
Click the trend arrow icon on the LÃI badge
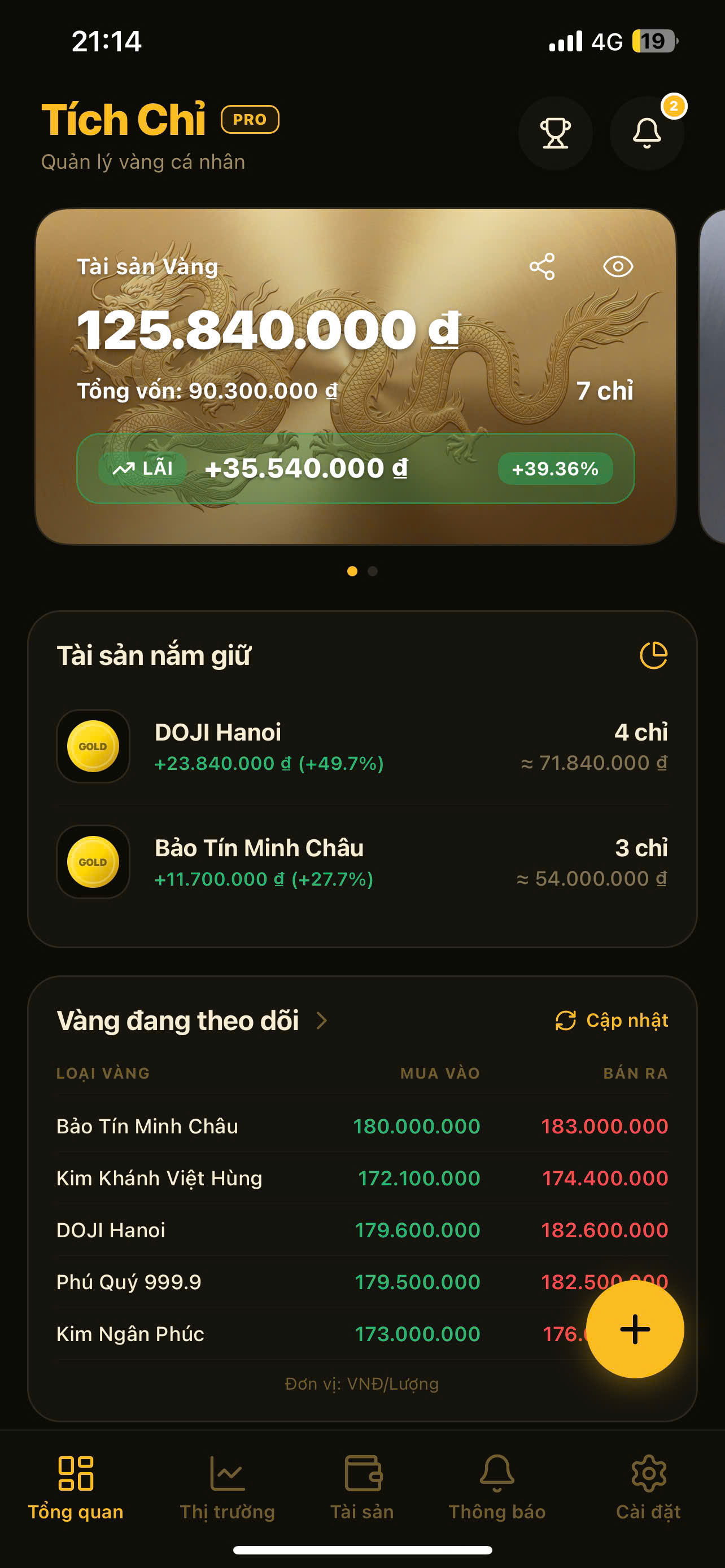click(x=125, y=468)
